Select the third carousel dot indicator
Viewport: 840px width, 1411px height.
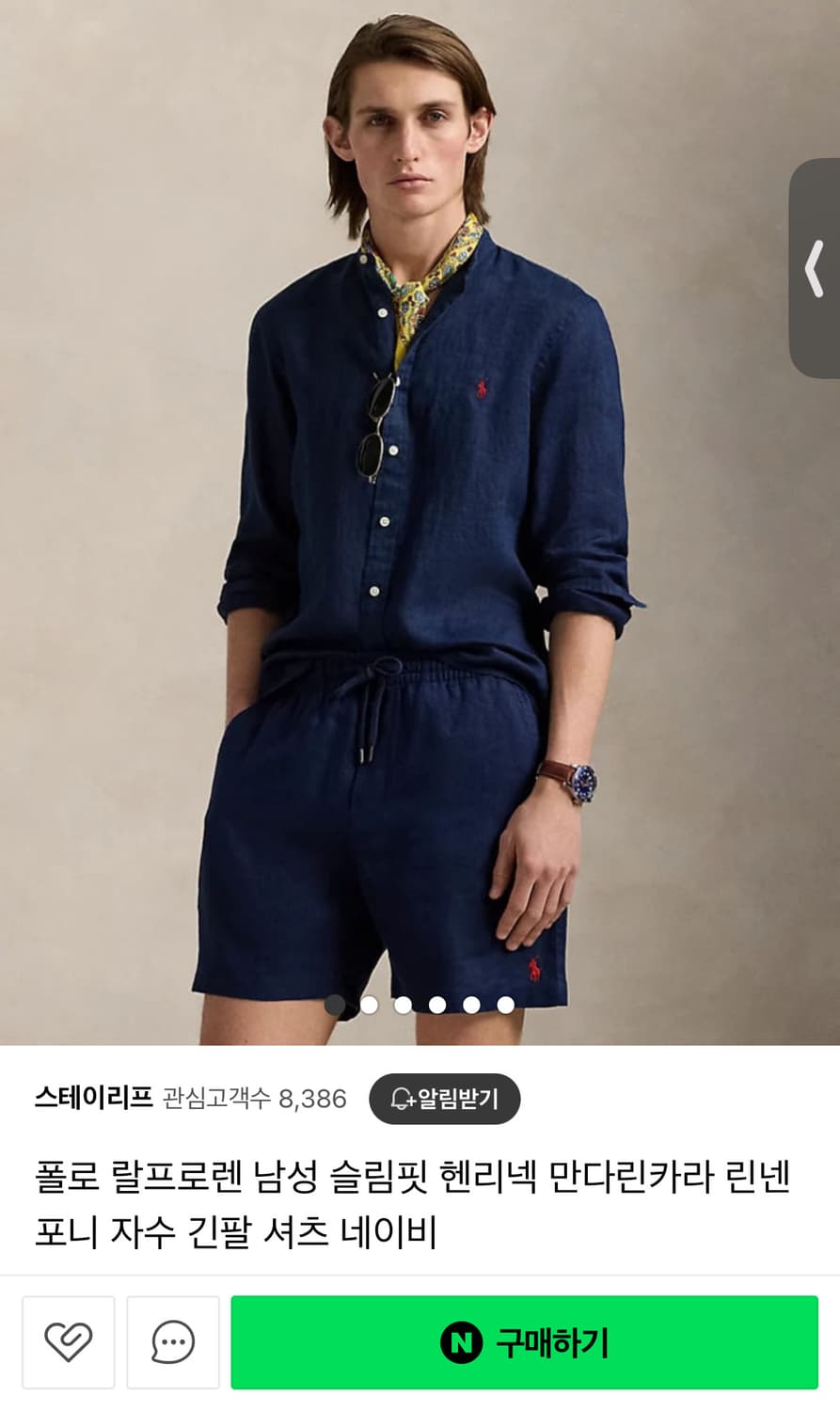click(402, 1004)
